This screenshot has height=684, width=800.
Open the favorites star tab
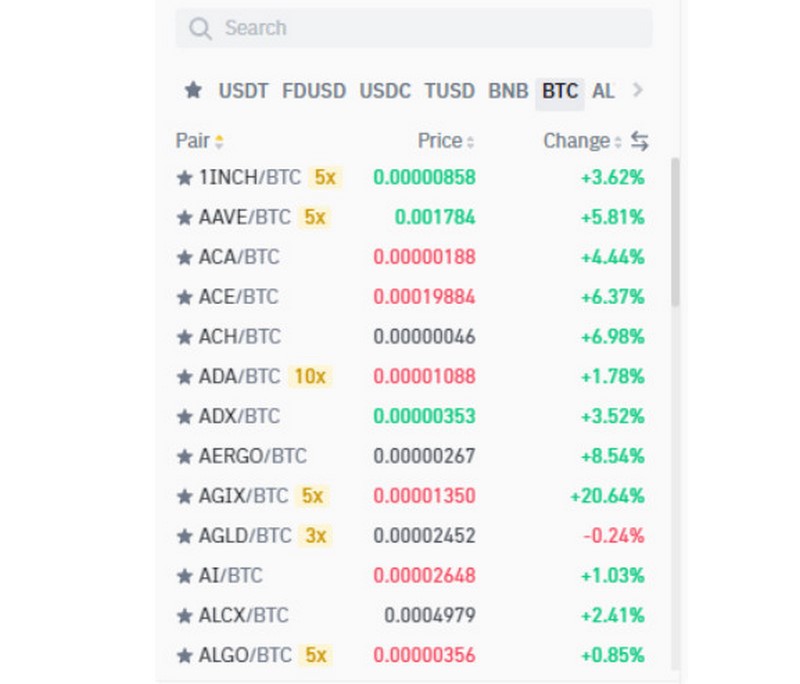pyautogui.click(x=193, y=91)
